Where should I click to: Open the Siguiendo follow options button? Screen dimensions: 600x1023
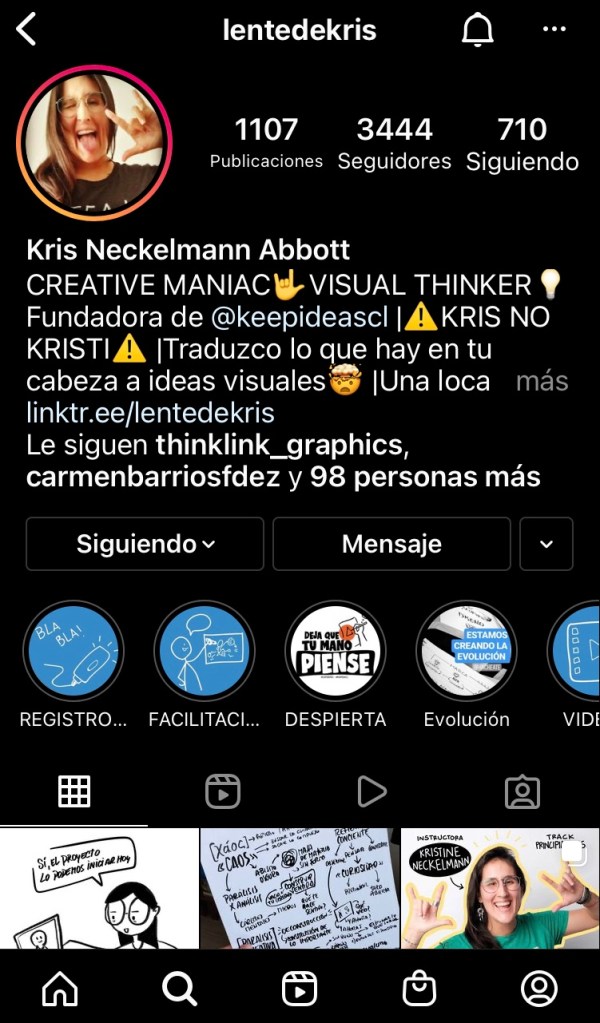145,544
